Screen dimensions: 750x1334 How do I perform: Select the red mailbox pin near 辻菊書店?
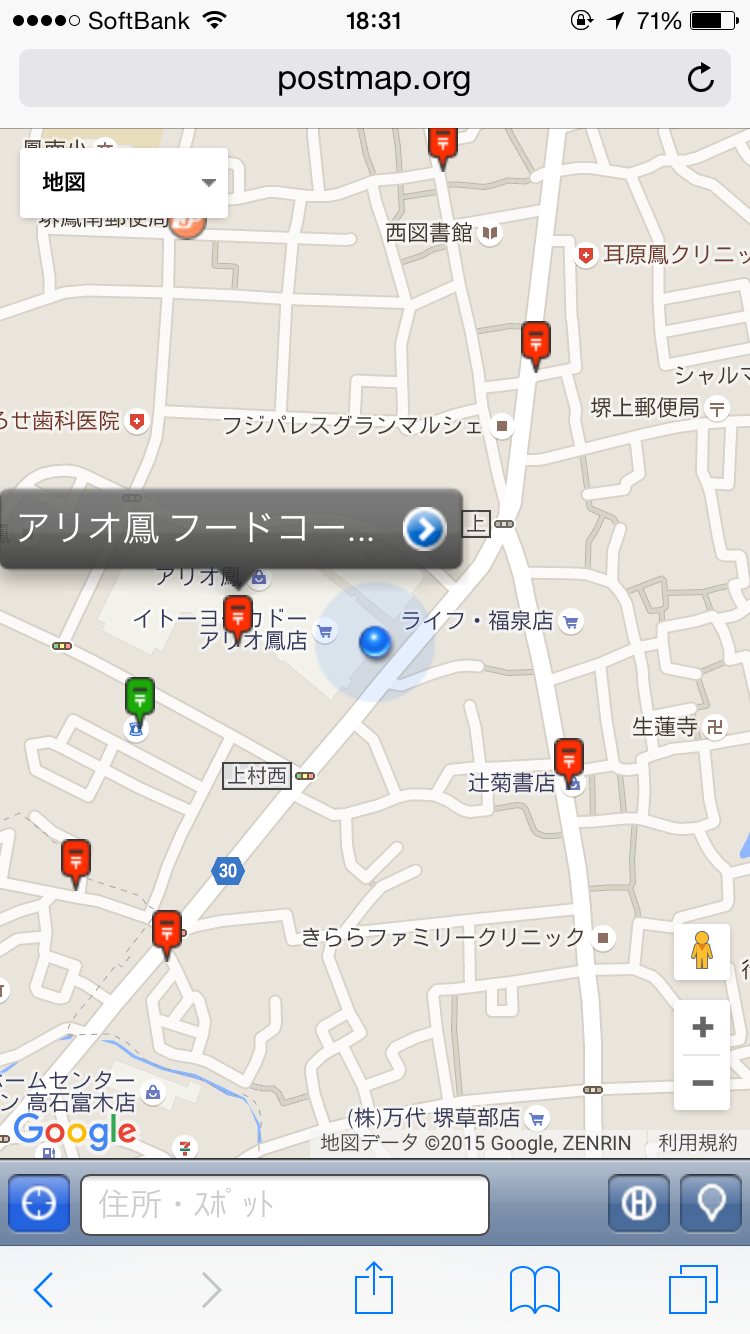(x=569, y=759)
